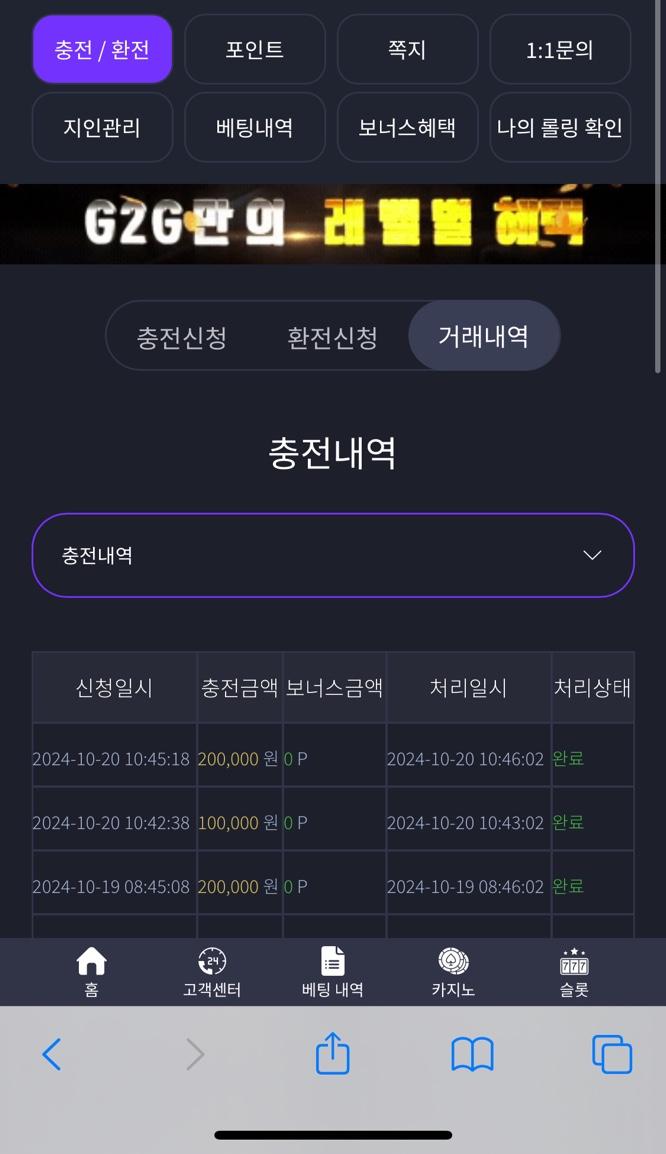
Task: Tap the G2G 레벨별 혜택 banner
Action: click(x=333, y=224)
